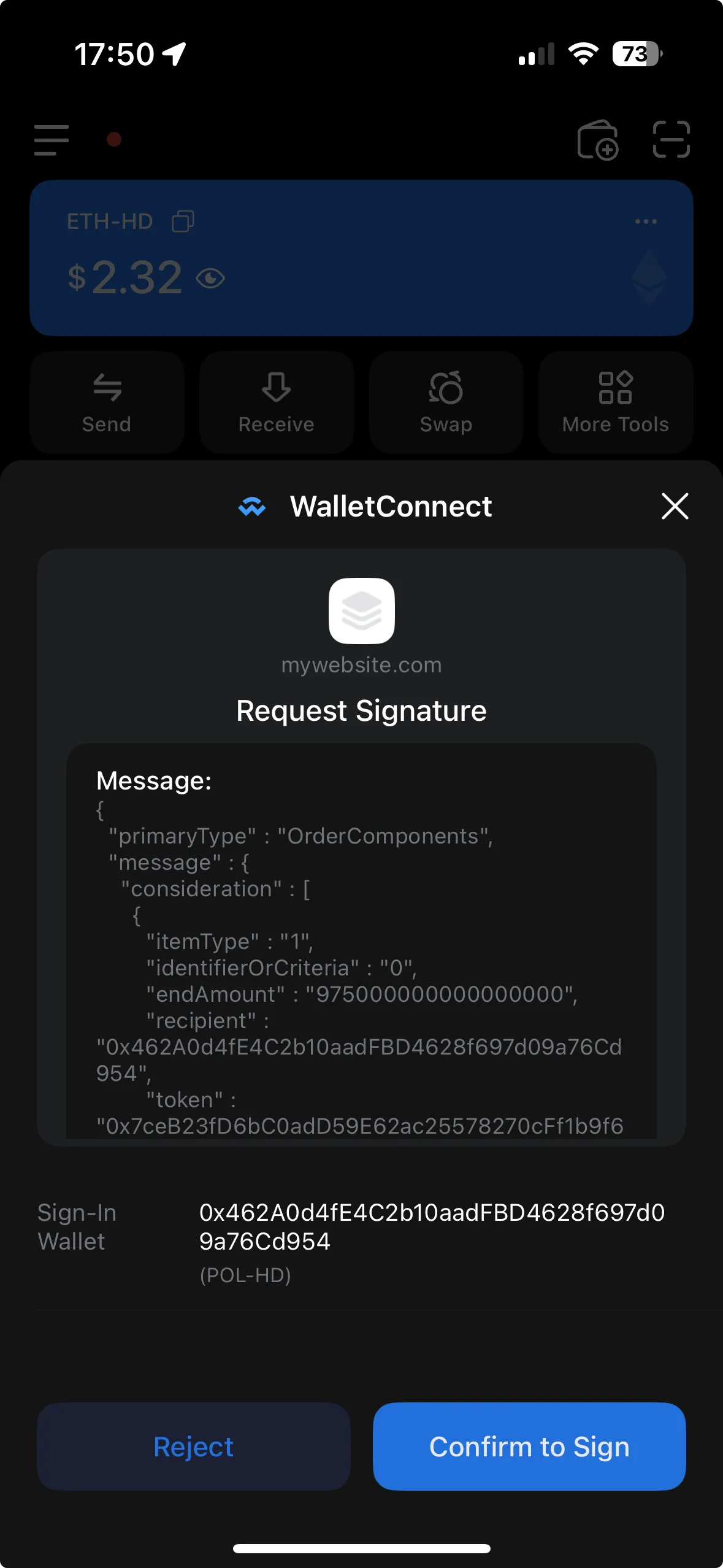
Task: Tap the mywebsite.com site name
Action: point(361,664)
